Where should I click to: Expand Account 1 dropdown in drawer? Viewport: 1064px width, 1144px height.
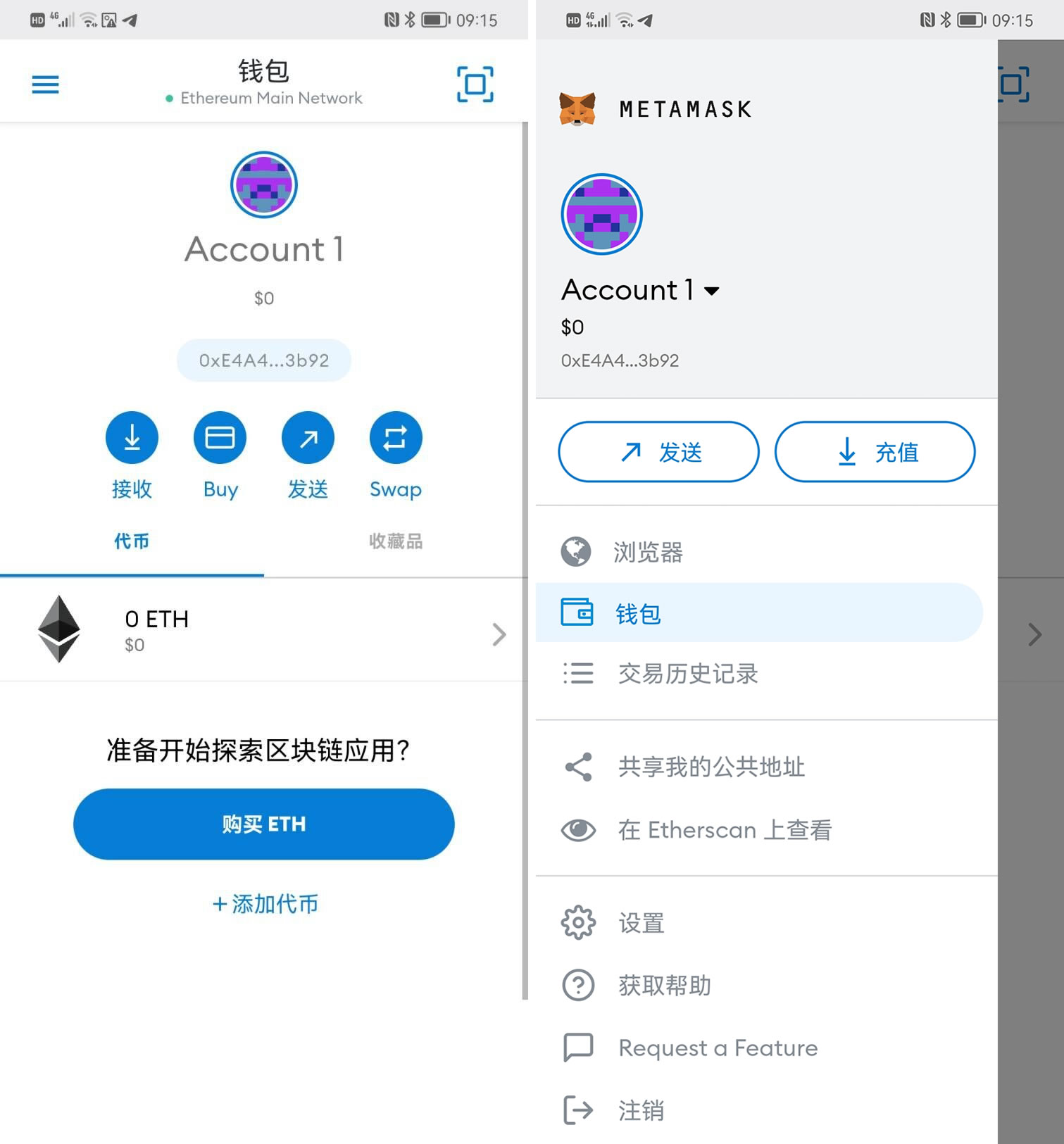click(x=712, y=291)
